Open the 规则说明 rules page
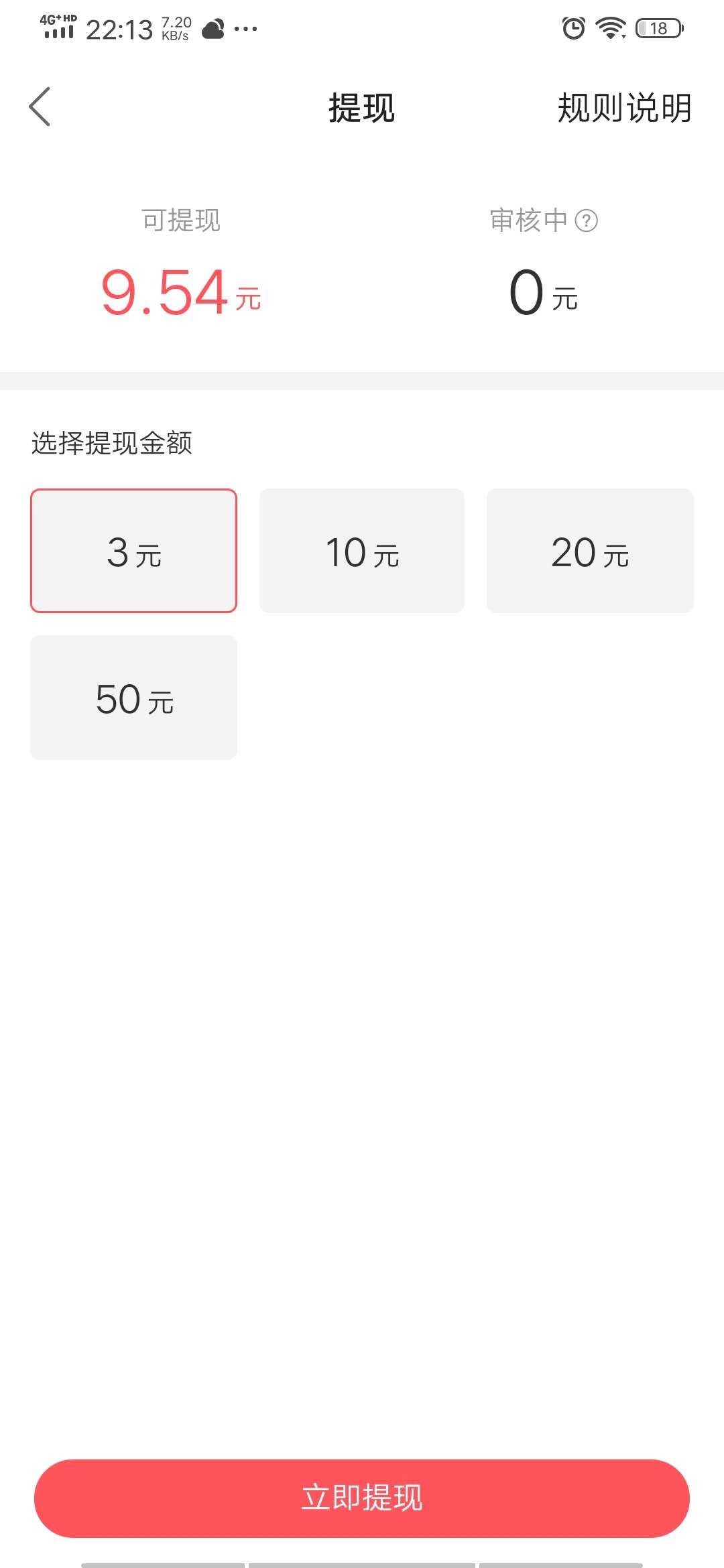The height and width of the screenshot is (1568, 724). (624, 108)
